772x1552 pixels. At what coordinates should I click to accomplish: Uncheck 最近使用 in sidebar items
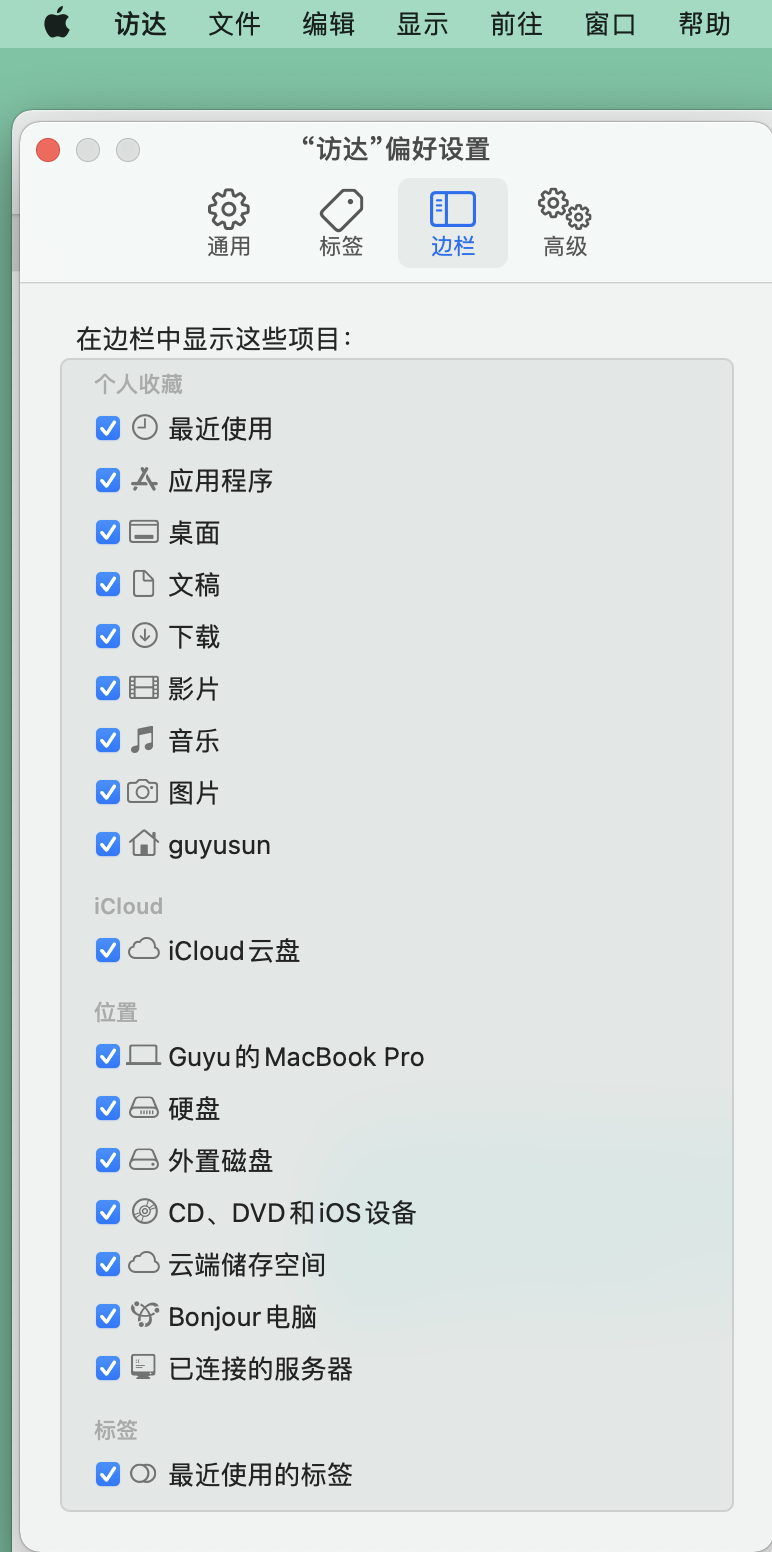click(x=108, y=429)
